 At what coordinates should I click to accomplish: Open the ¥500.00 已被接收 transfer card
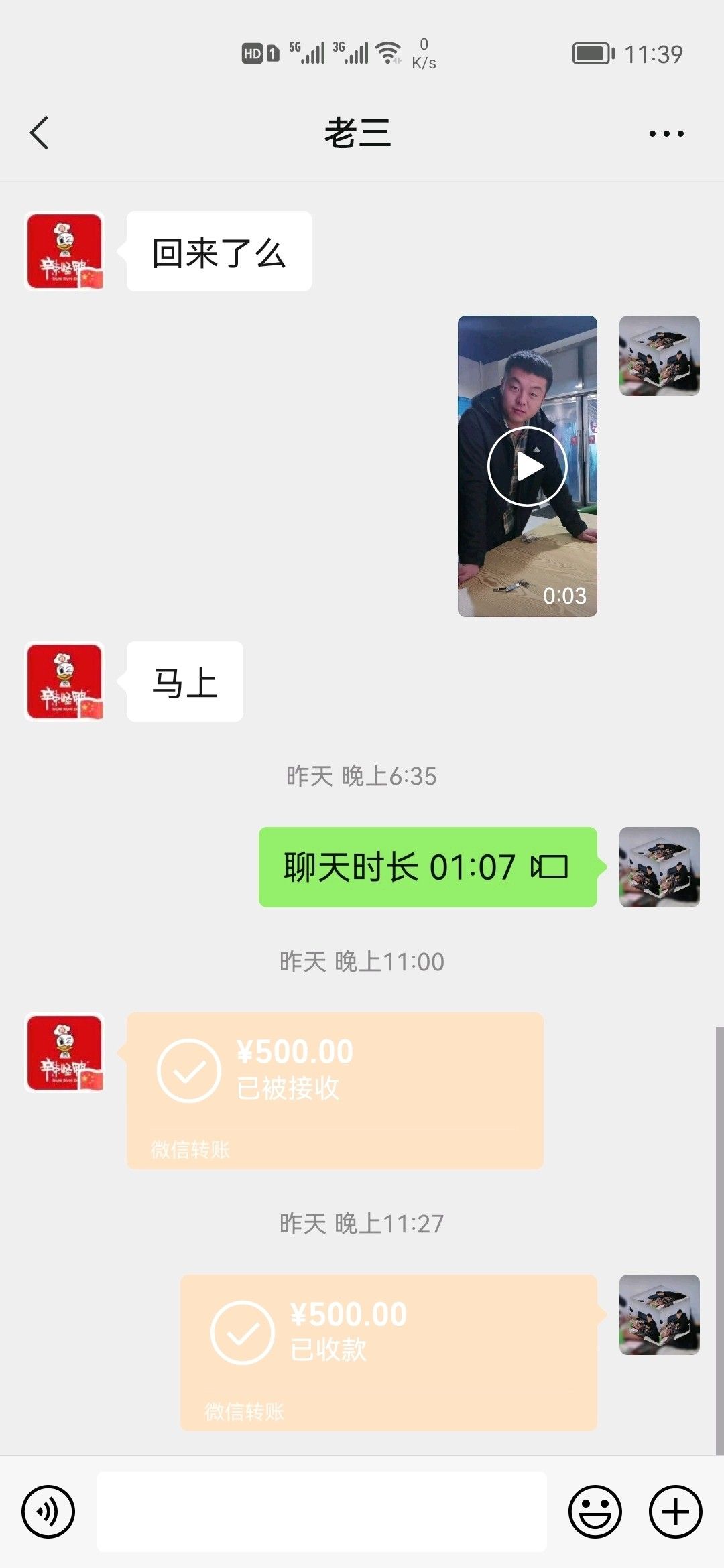[x=335, y=1091]
